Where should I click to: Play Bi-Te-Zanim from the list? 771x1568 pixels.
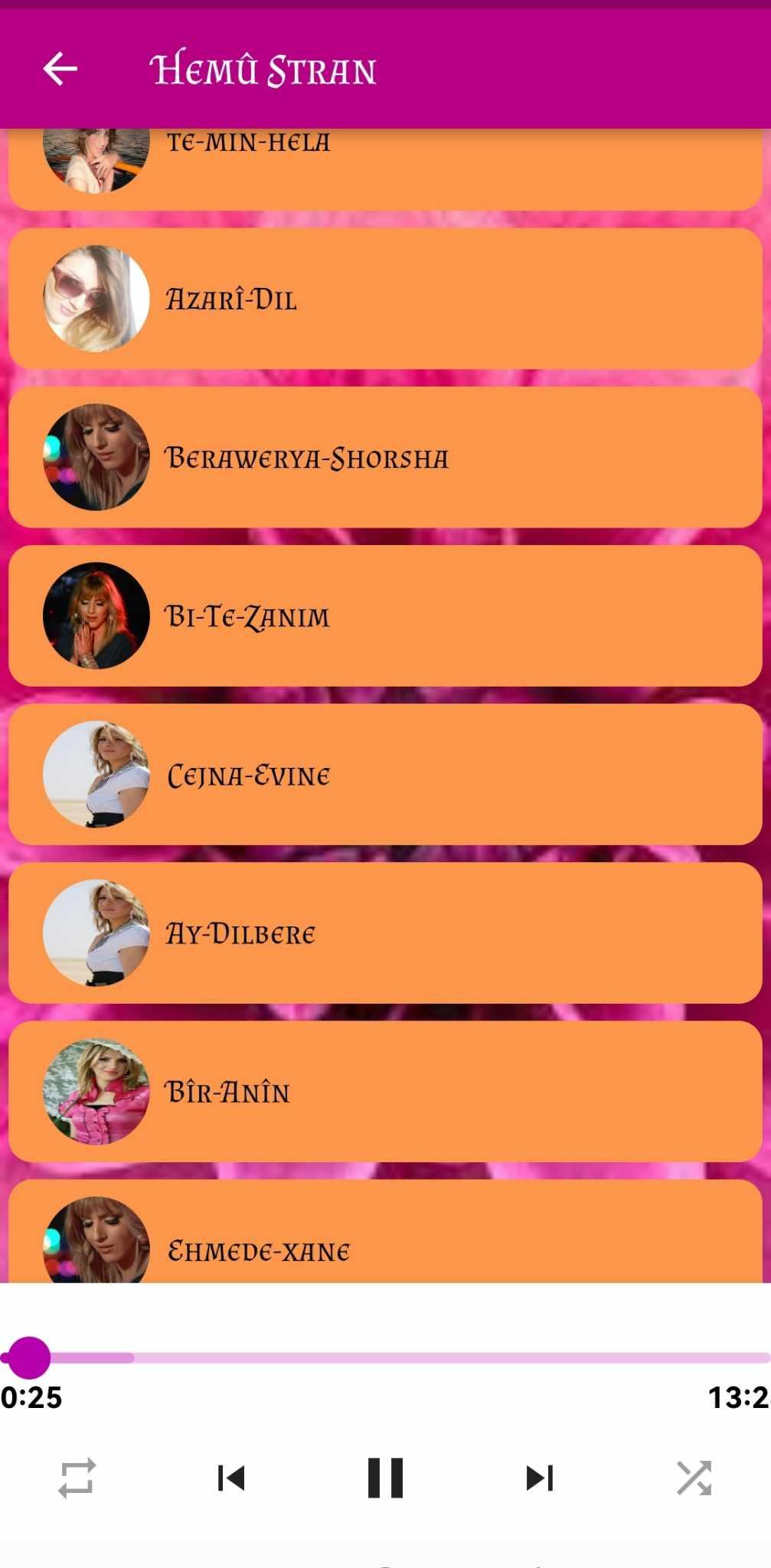(385, 616)
